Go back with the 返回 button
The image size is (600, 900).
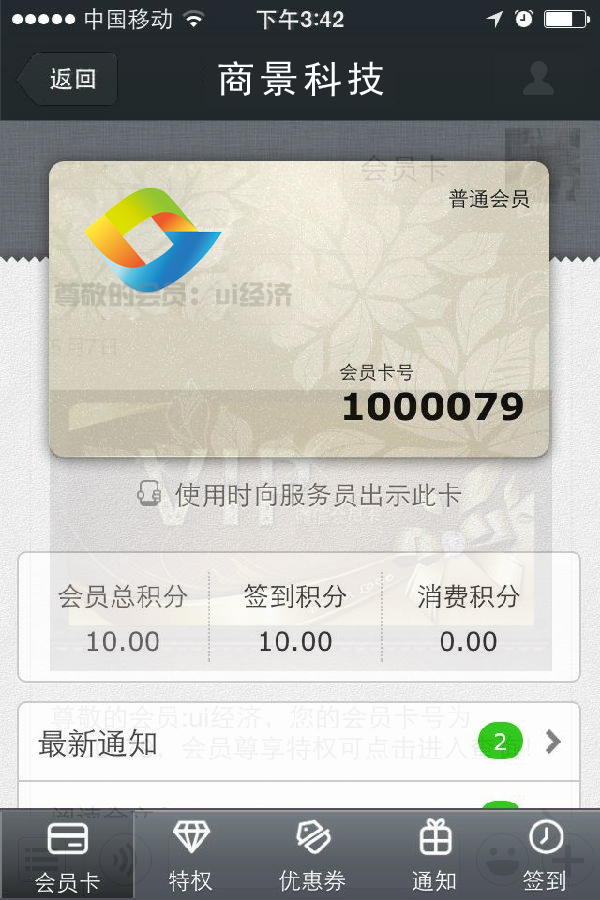68,79
